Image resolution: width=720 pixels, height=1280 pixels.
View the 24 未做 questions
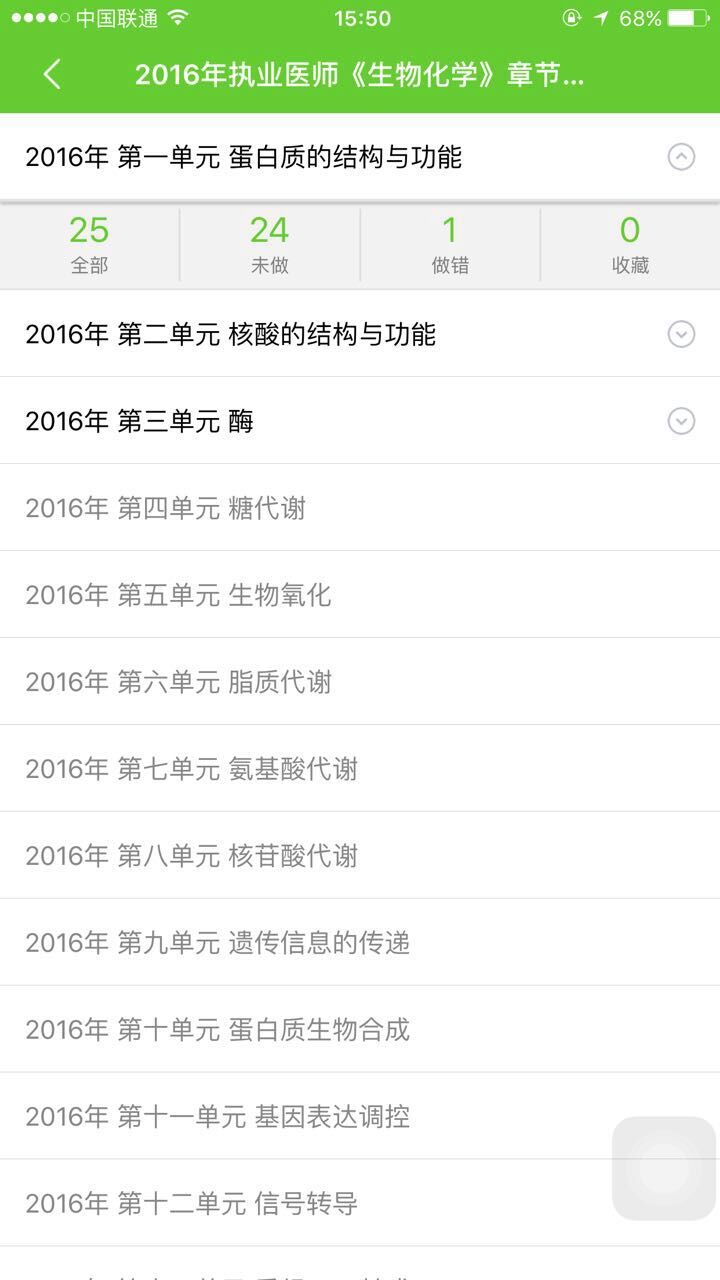pos(269,245)
